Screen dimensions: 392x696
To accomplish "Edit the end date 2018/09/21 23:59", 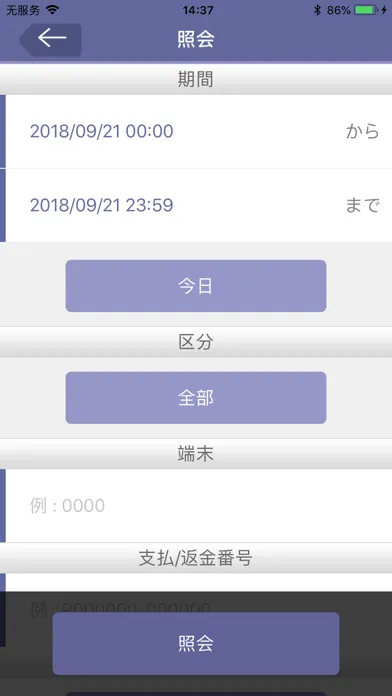I will point(196,206).
